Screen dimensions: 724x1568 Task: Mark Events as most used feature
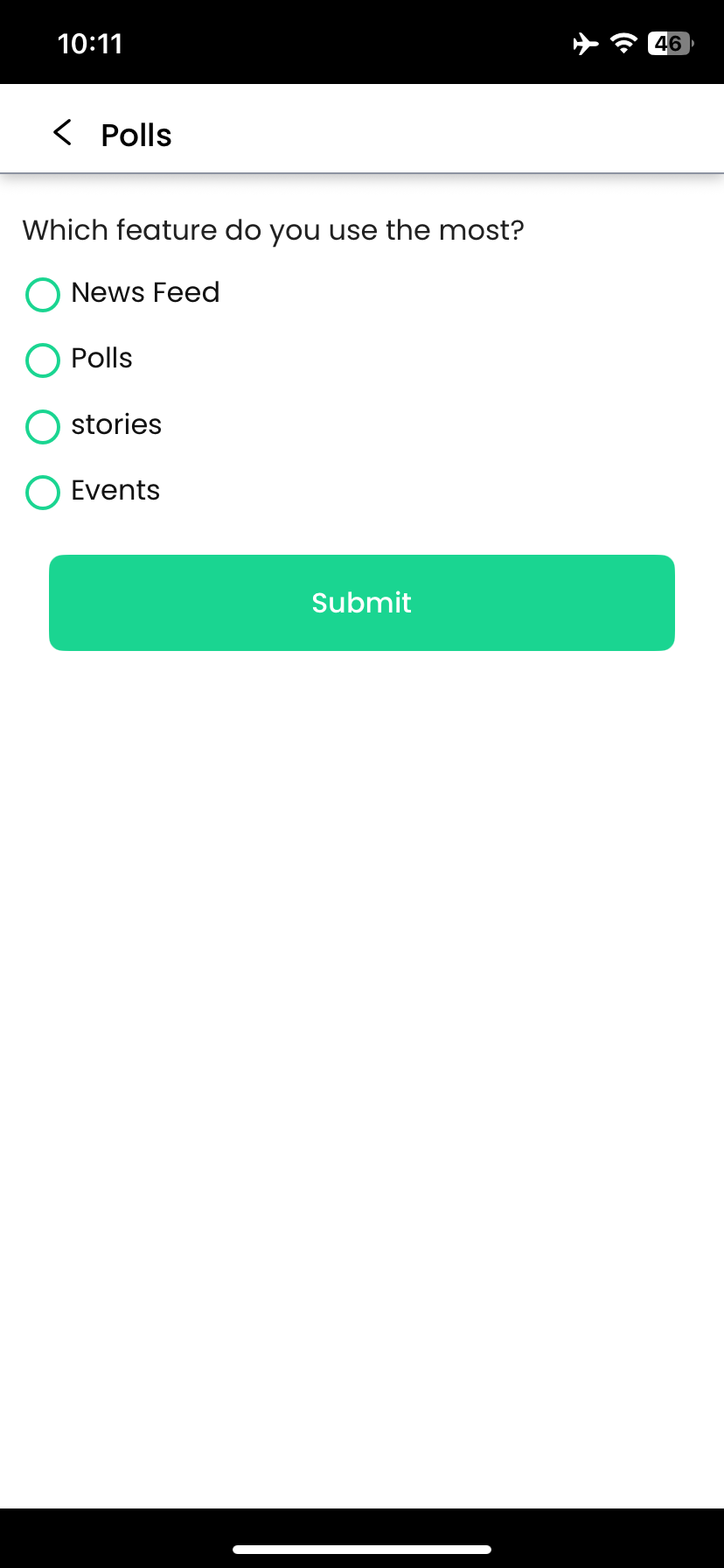pyautogui.click(x=43, y=493)
